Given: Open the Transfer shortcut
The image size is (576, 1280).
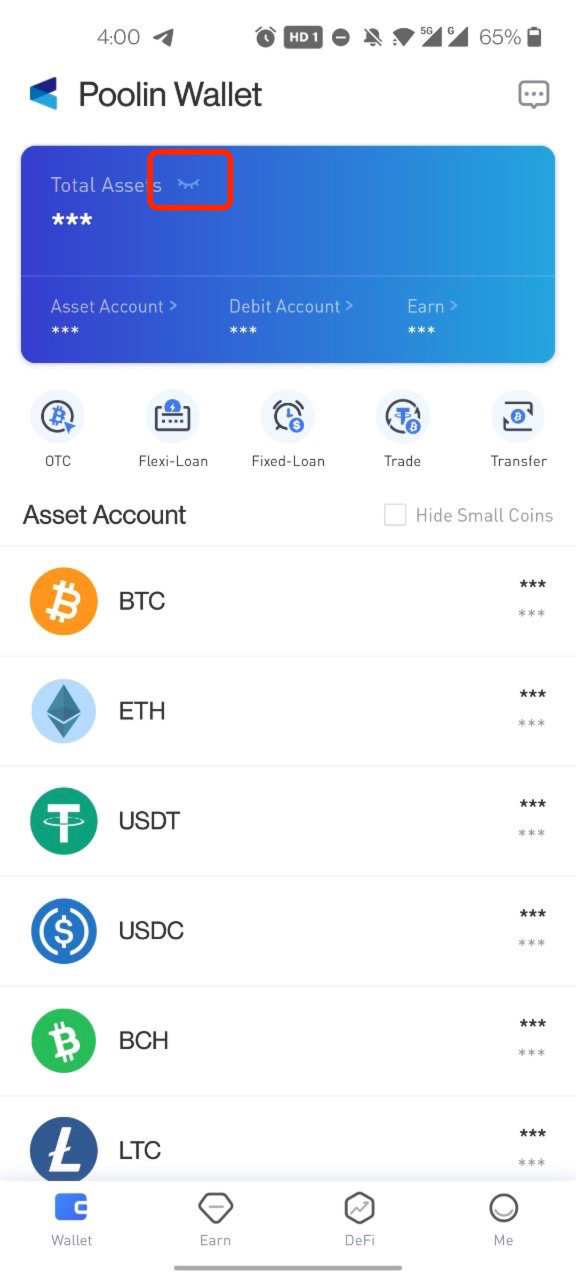Looking at the screenshot, I should point(518,430).
